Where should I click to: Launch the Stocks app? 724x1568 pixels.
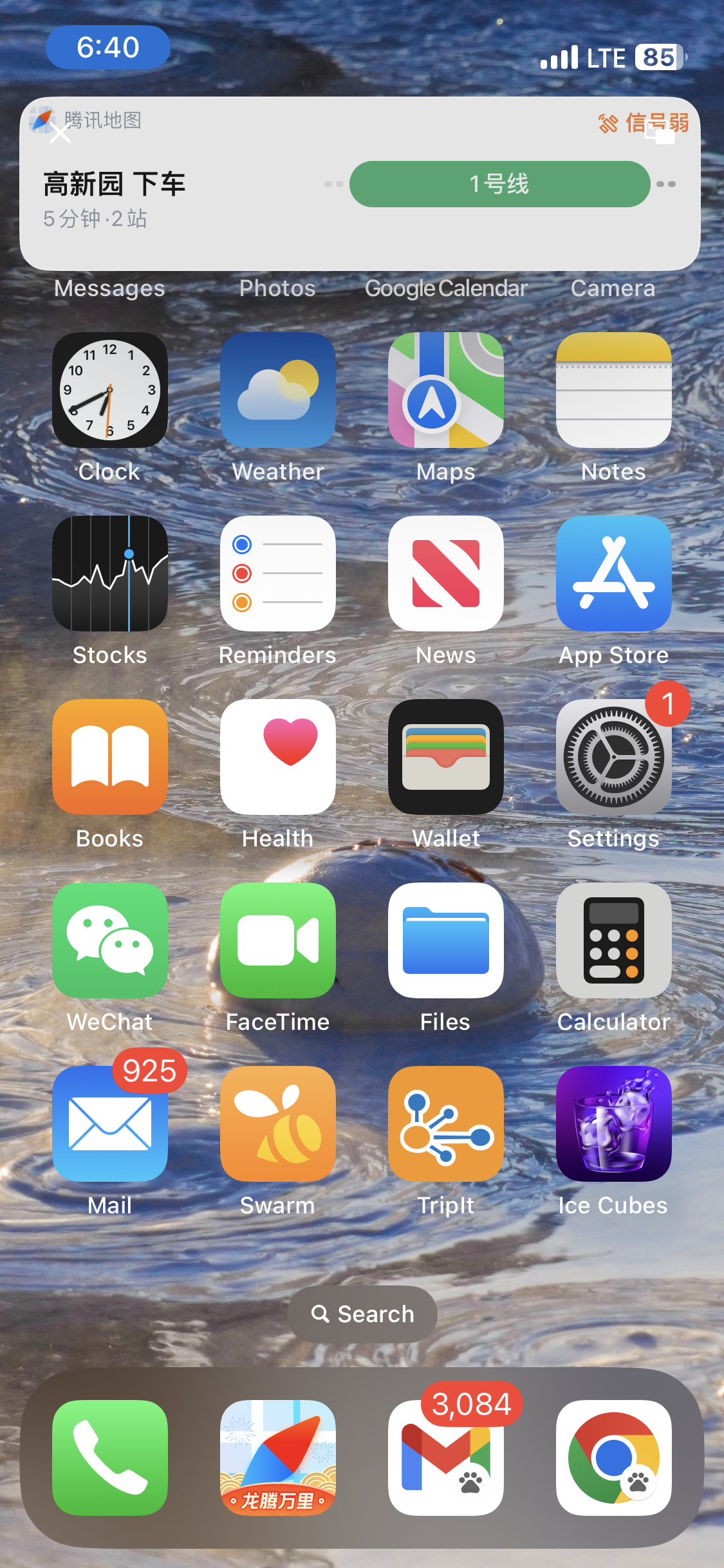(x=110, y=574)
